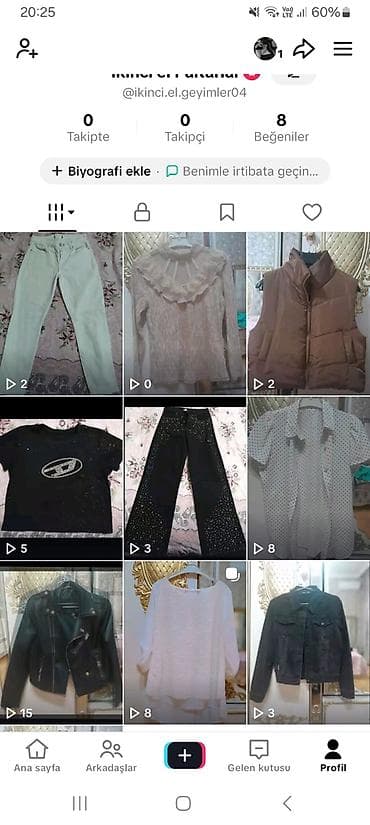Tap the add friends icon
This screenshot has width=370, height=825.
[x=26, y=49]
